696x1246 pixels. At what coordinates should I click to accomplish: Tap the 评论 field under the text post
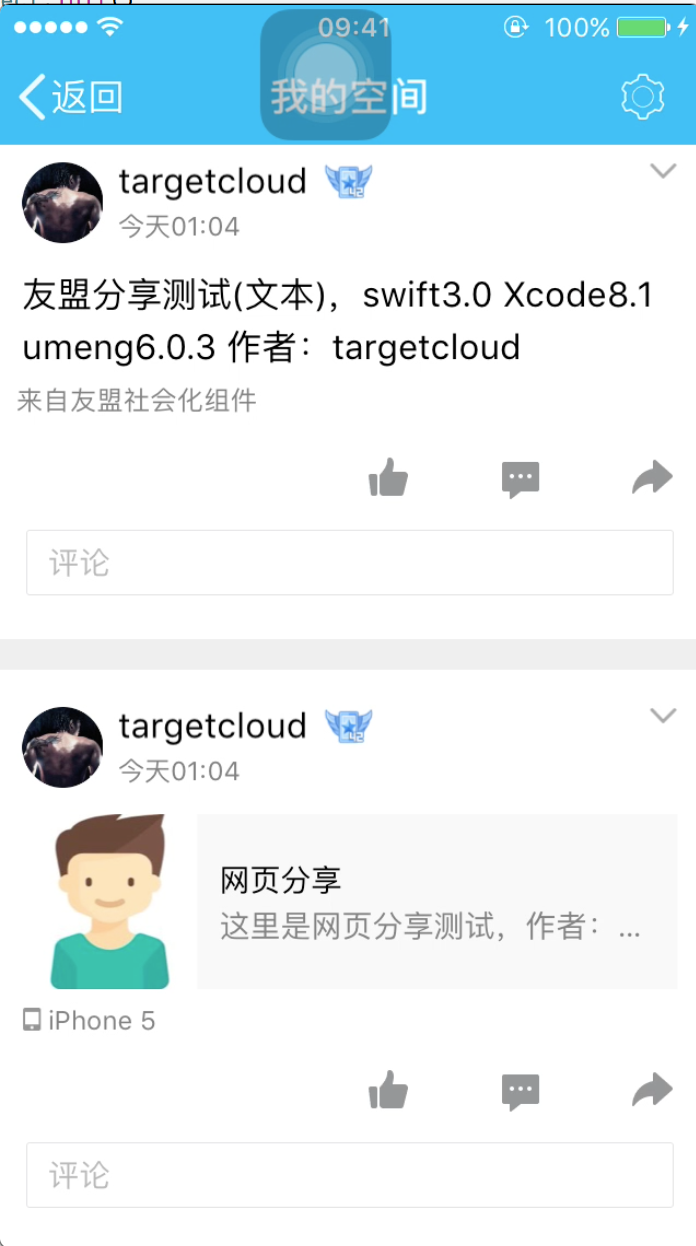click(349, 563)
